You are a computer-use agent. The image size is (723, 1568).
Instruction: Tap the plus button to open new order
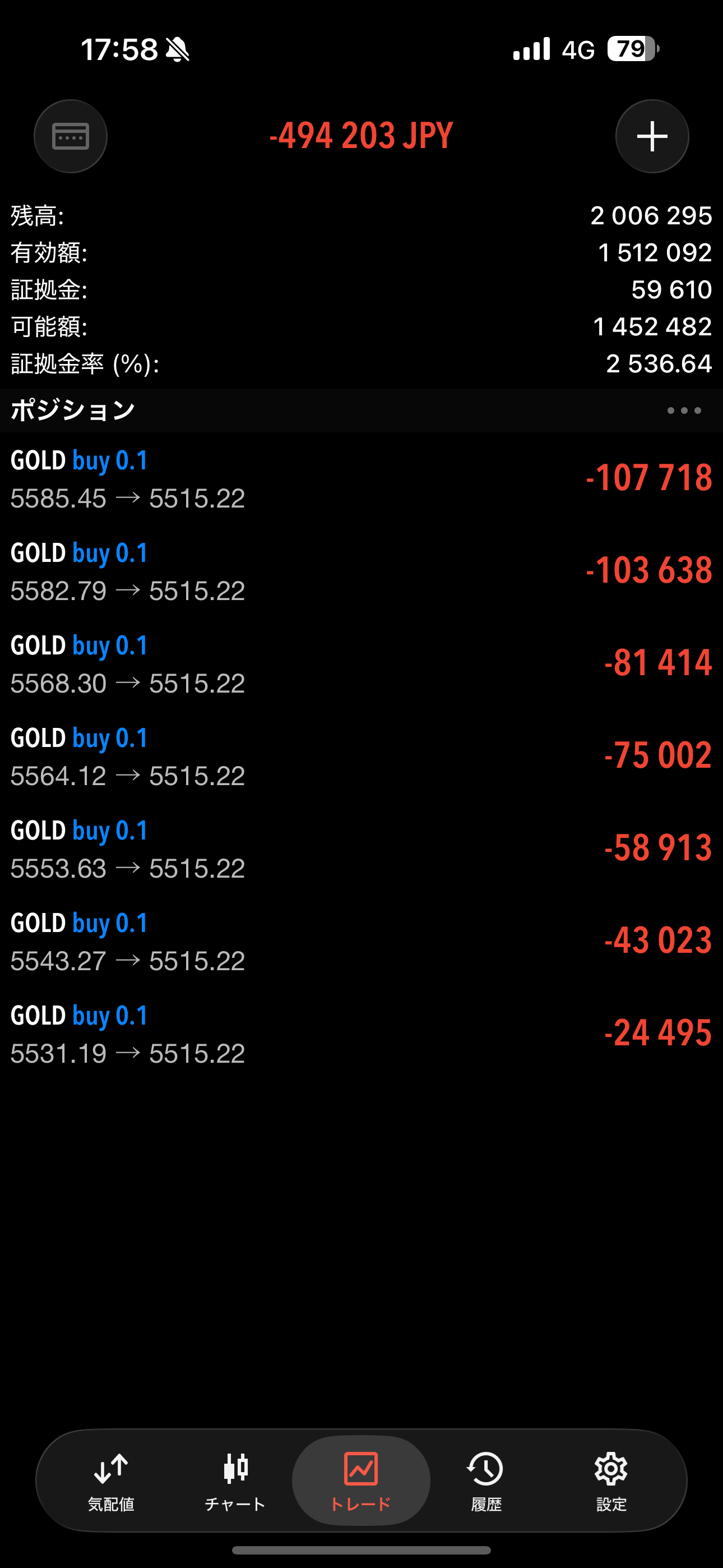pos(652,136)
